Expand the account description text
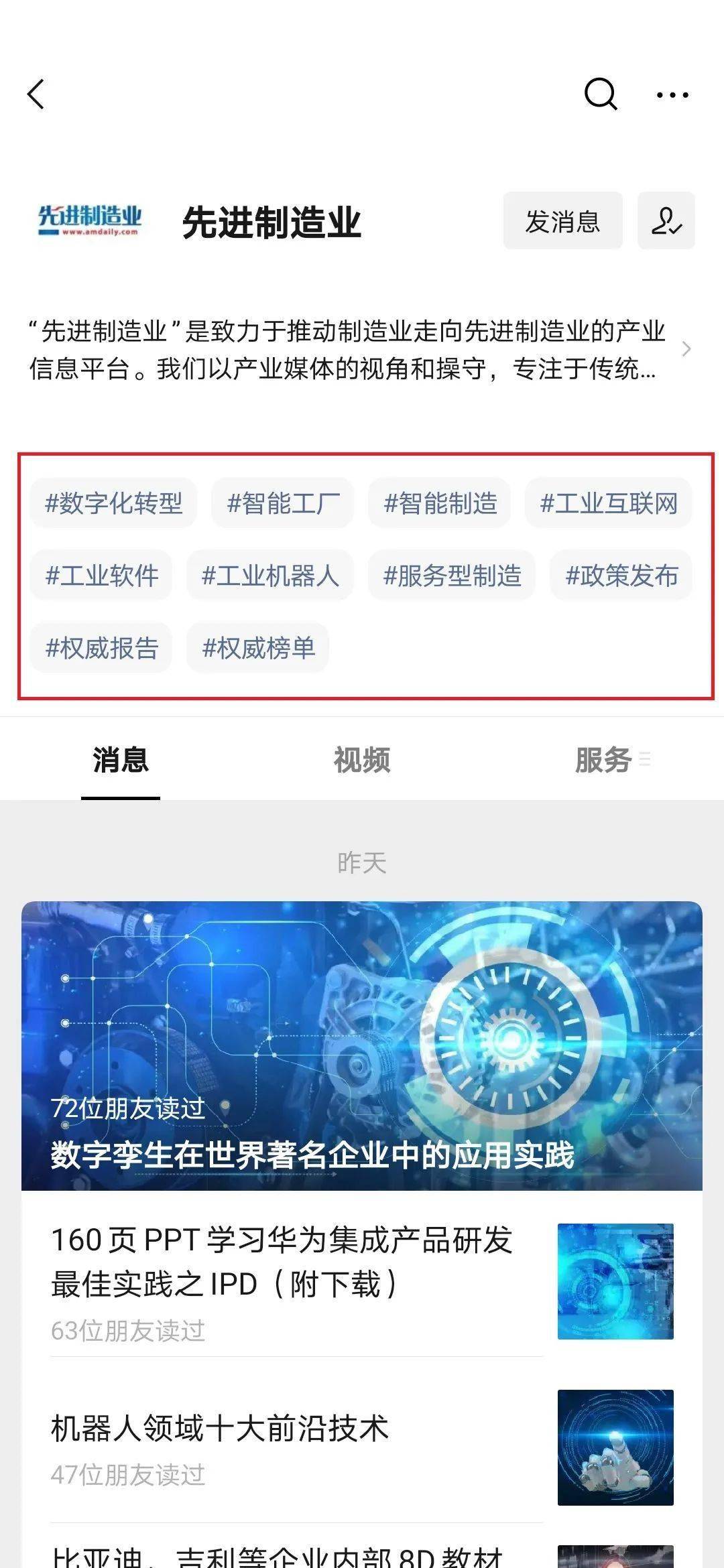Image resolution: width=724 pixels, height=1568 pixels. 685,349
